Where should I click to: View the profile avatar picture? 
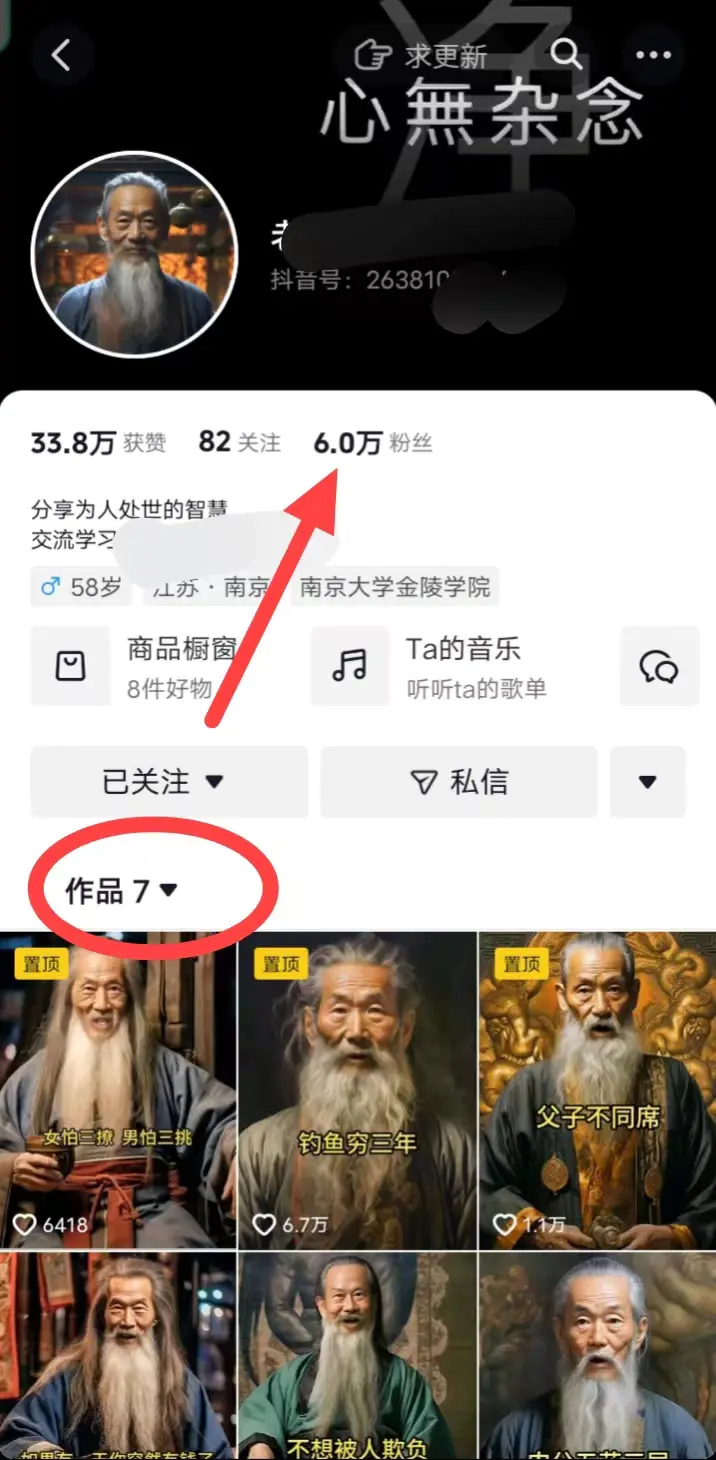[x=134, y=254]
